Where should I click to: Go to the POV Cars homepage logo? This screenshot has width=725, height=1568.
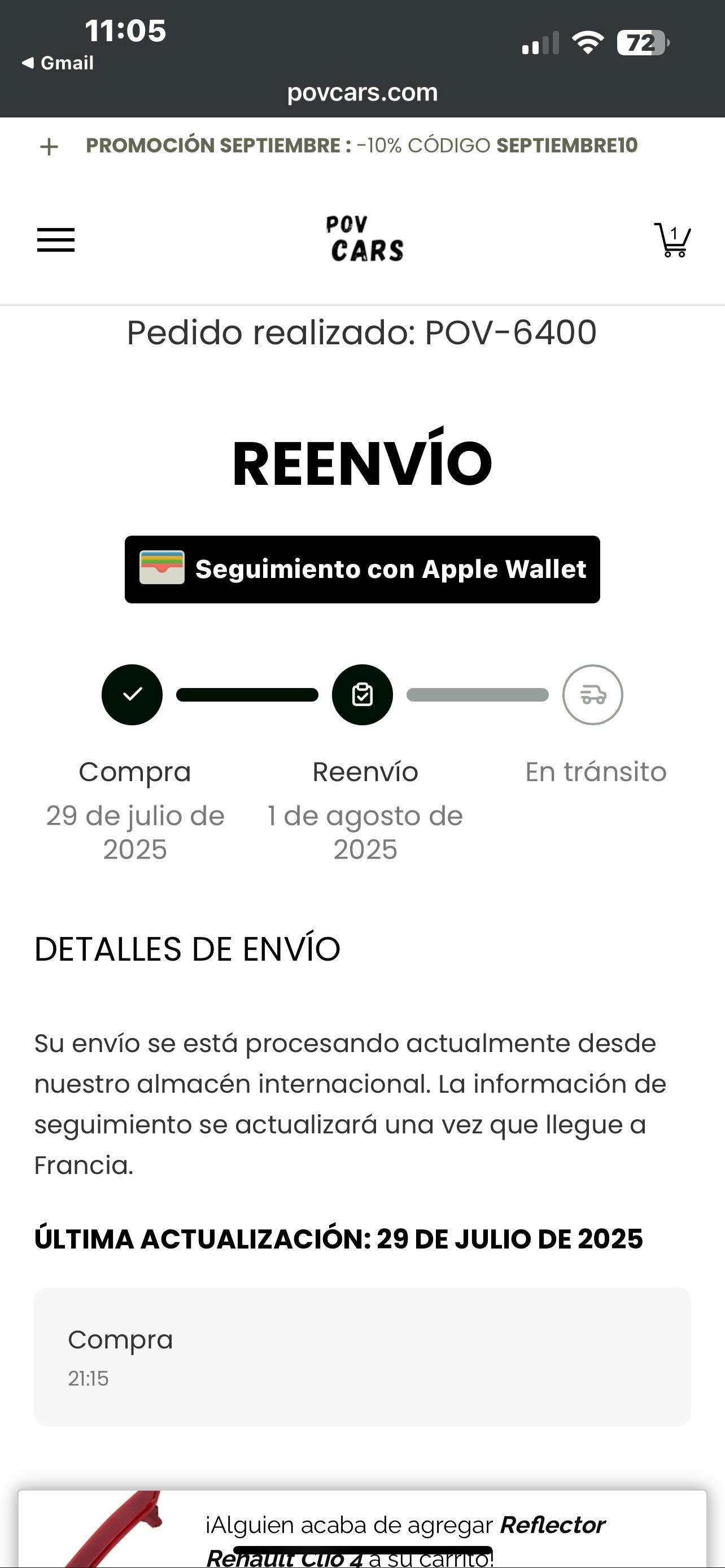[x=365, y=240]
